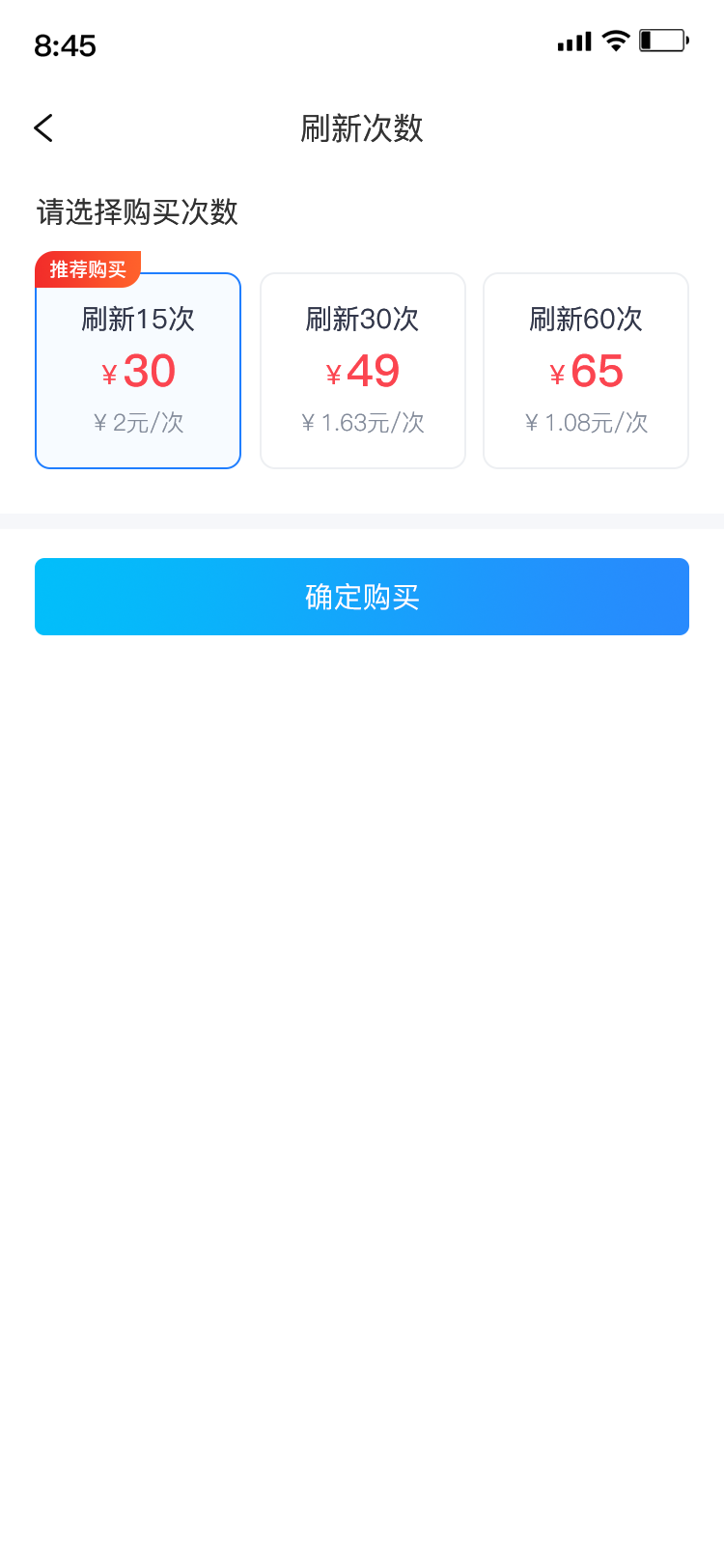Tap the 8:45 clock in status bar
The image size is (724, 1568).
click(64, 44)
